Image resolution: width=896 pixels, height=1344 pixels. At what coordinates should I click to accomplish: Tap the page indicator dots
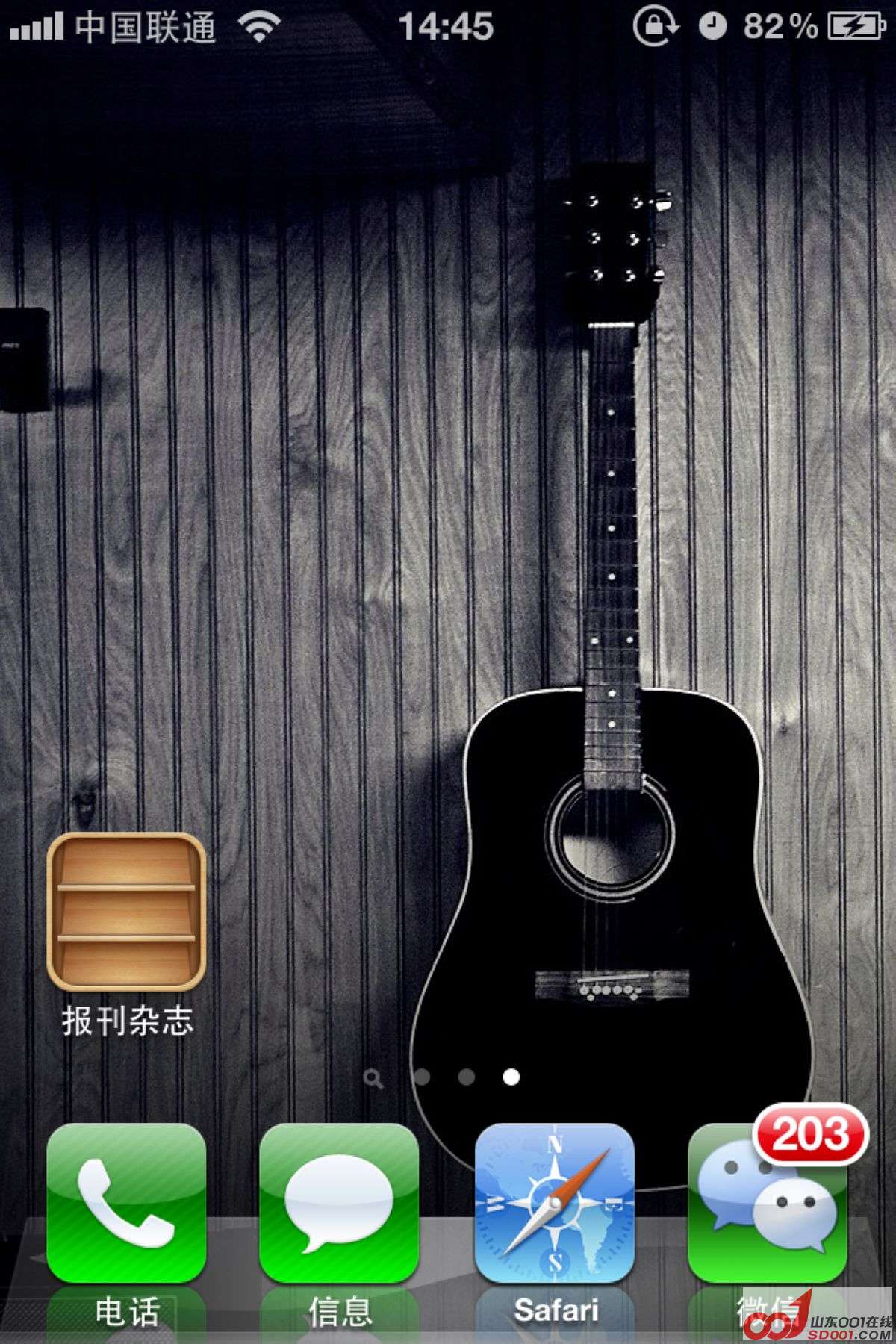(x=442, y=1077)
